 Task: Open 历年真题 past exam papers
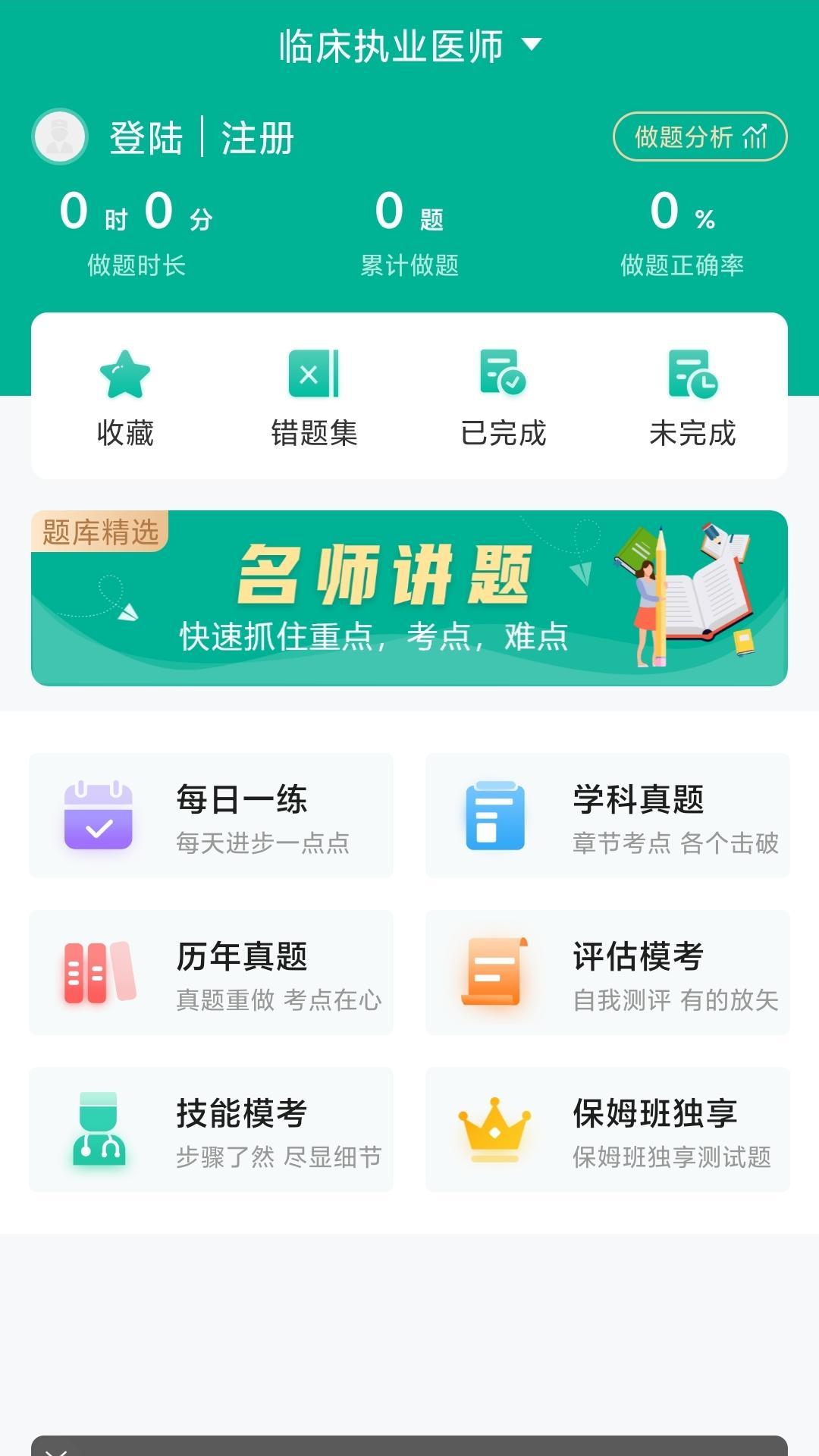click(211, 972)
